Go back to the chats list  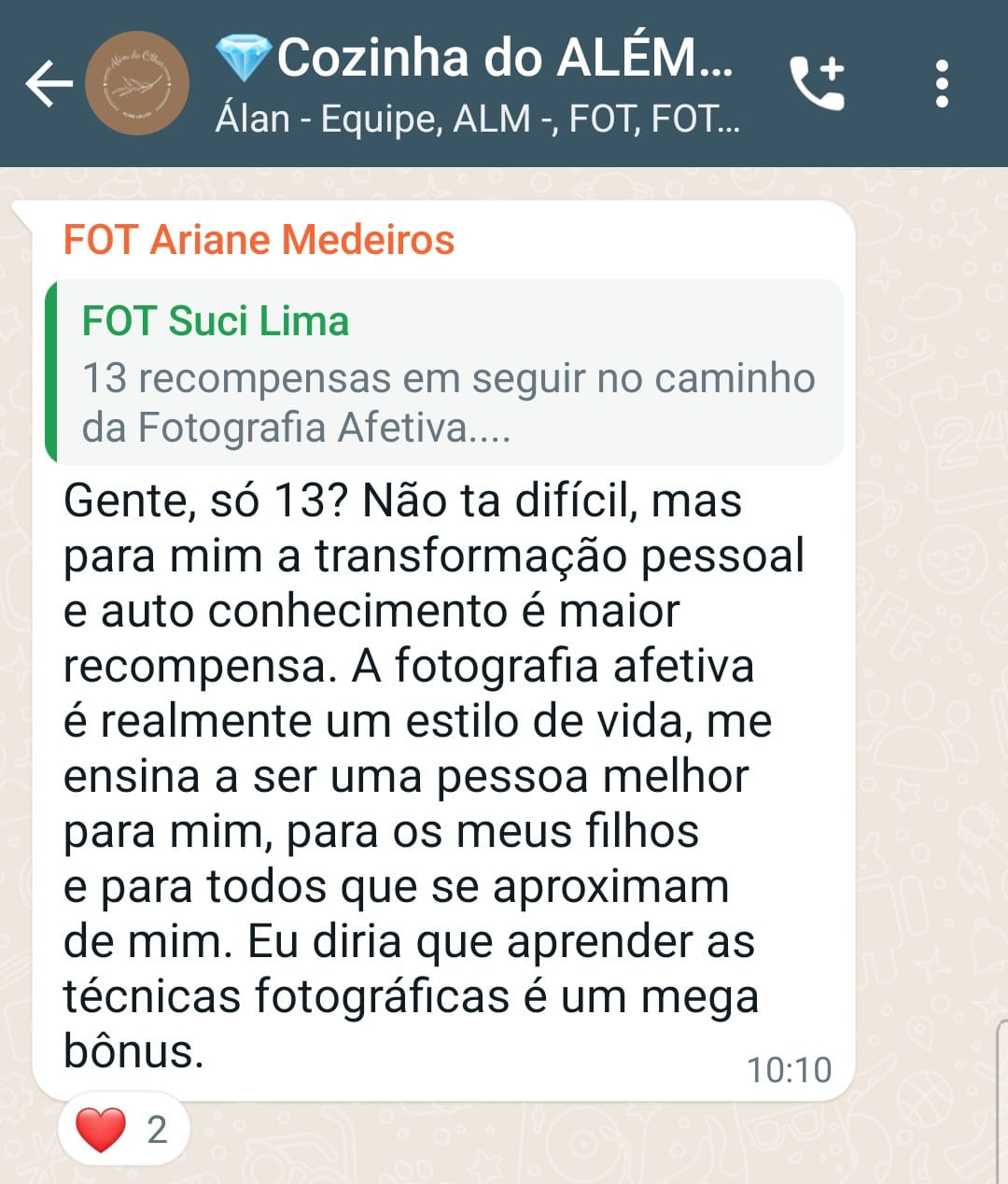click(49, 84)
